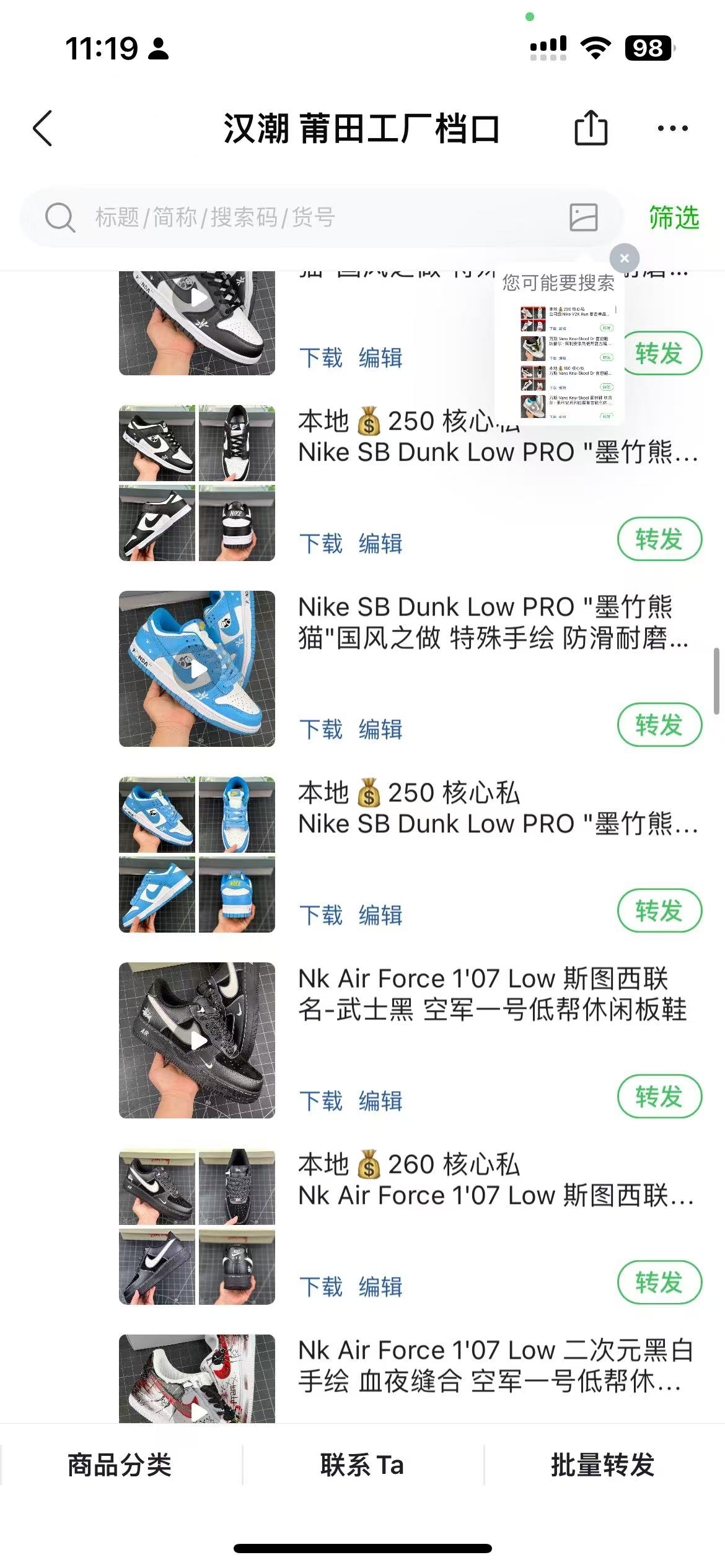Open image search icon in search bar
725x1568 pixels.
584,217
